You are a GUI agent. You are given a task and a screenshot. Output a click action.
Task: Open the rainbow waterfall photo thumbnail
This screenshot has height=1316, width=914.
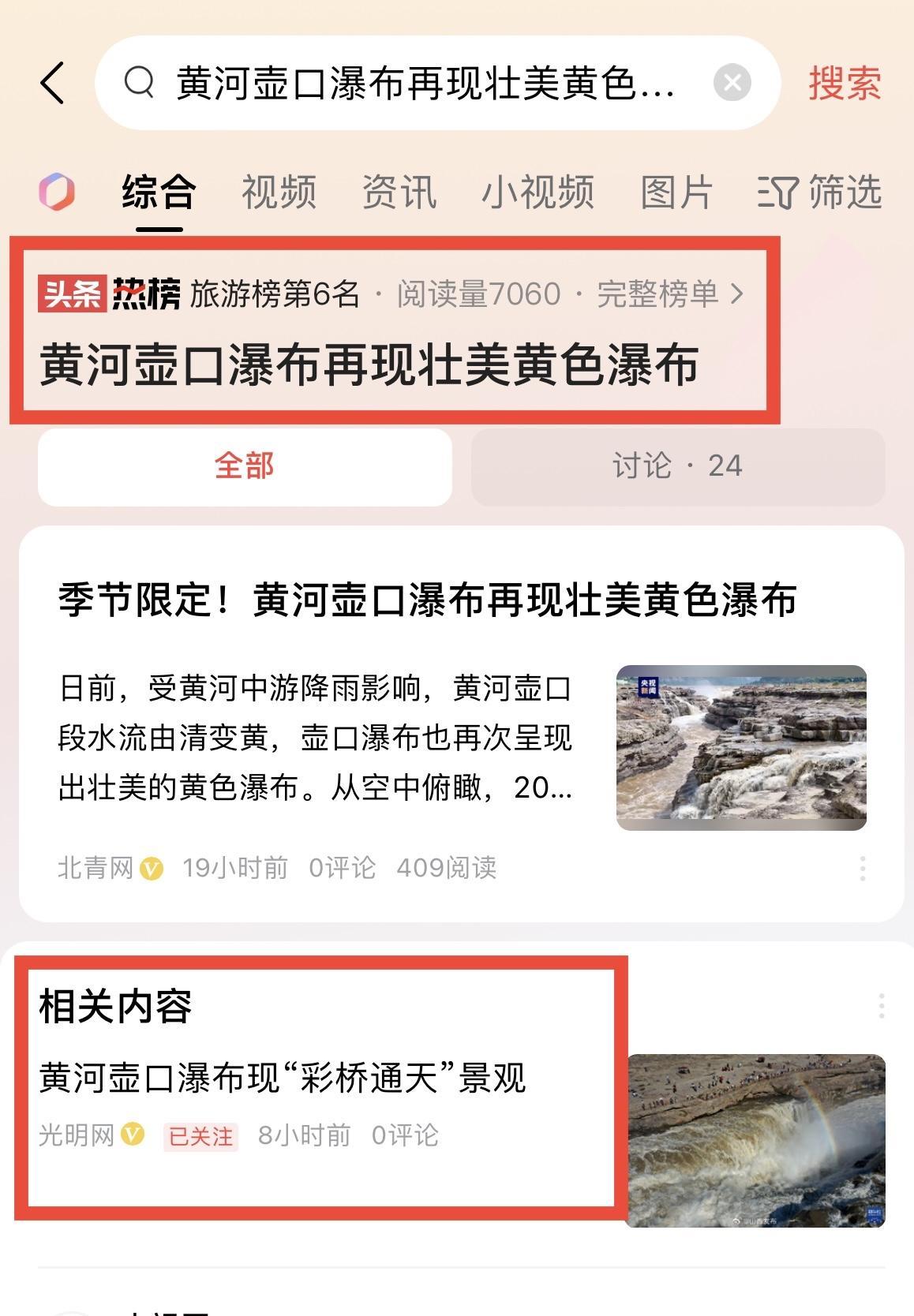pyautogui.click(x=755, y=1140)
